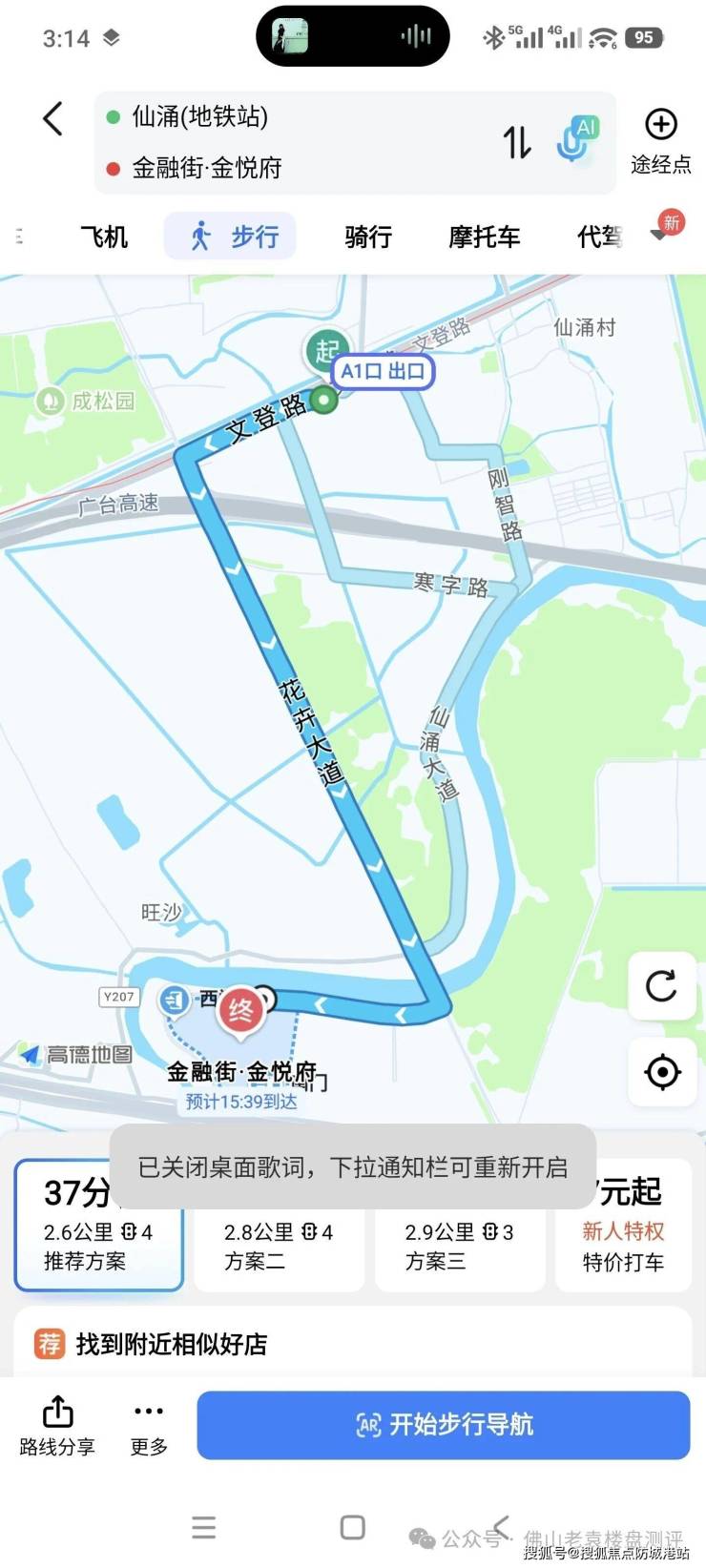Open the AI voice assistant

tap(576, 139)
